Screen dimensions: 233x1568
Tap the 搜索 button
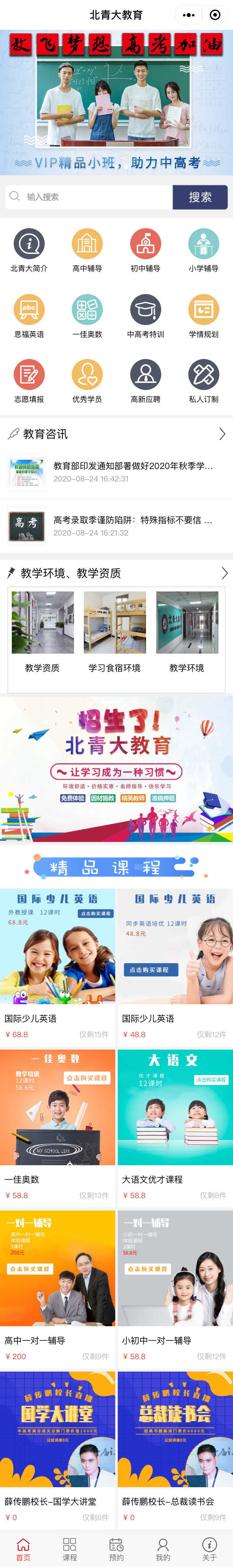[199, 197]
